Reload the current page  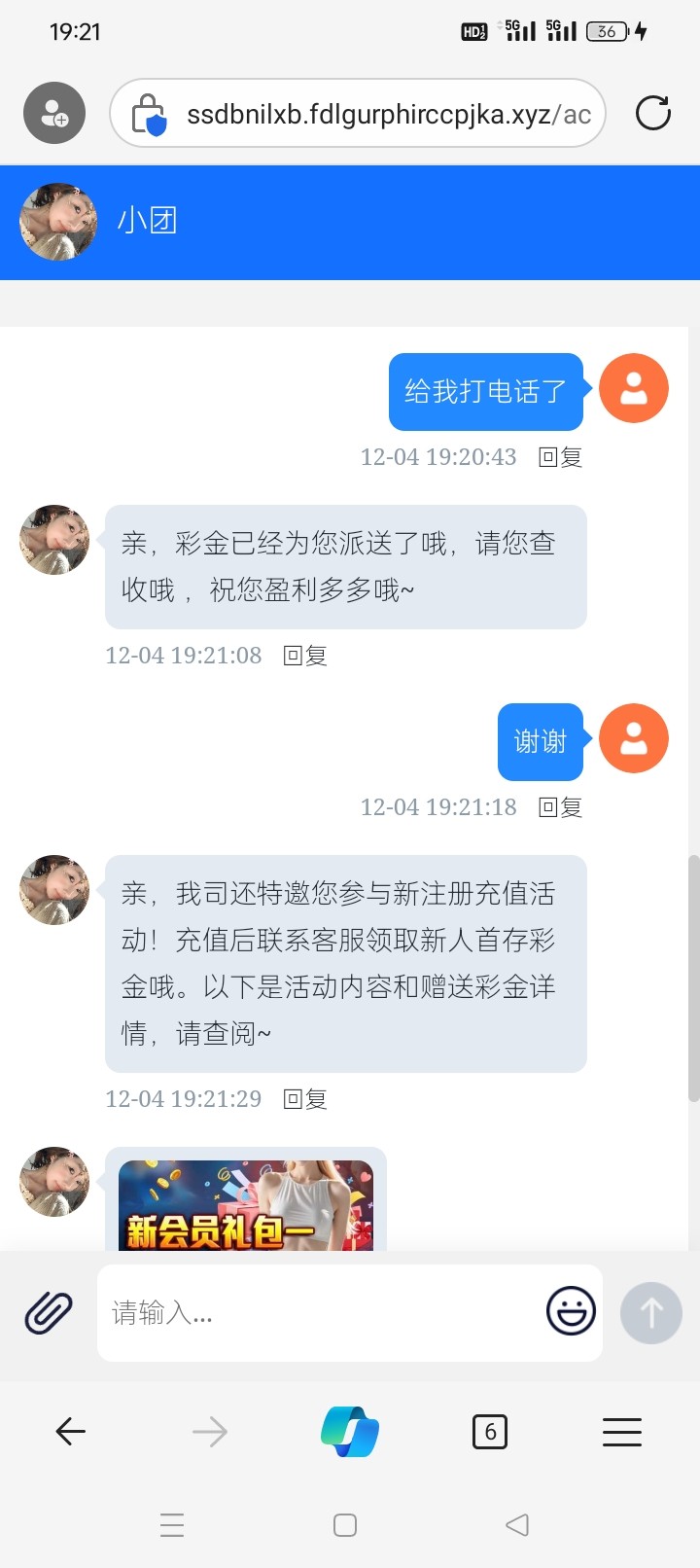[x=652, y=114]
